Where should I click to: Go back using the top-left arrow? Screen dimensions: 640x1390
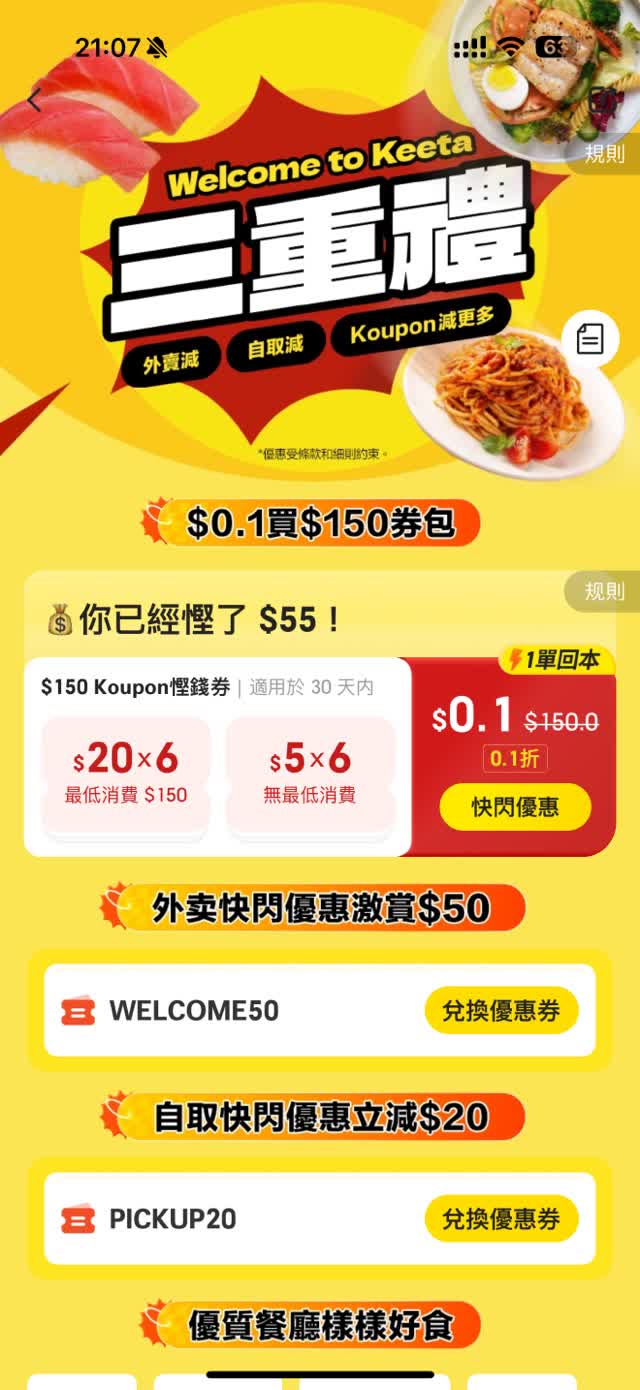tap(35, 100)
